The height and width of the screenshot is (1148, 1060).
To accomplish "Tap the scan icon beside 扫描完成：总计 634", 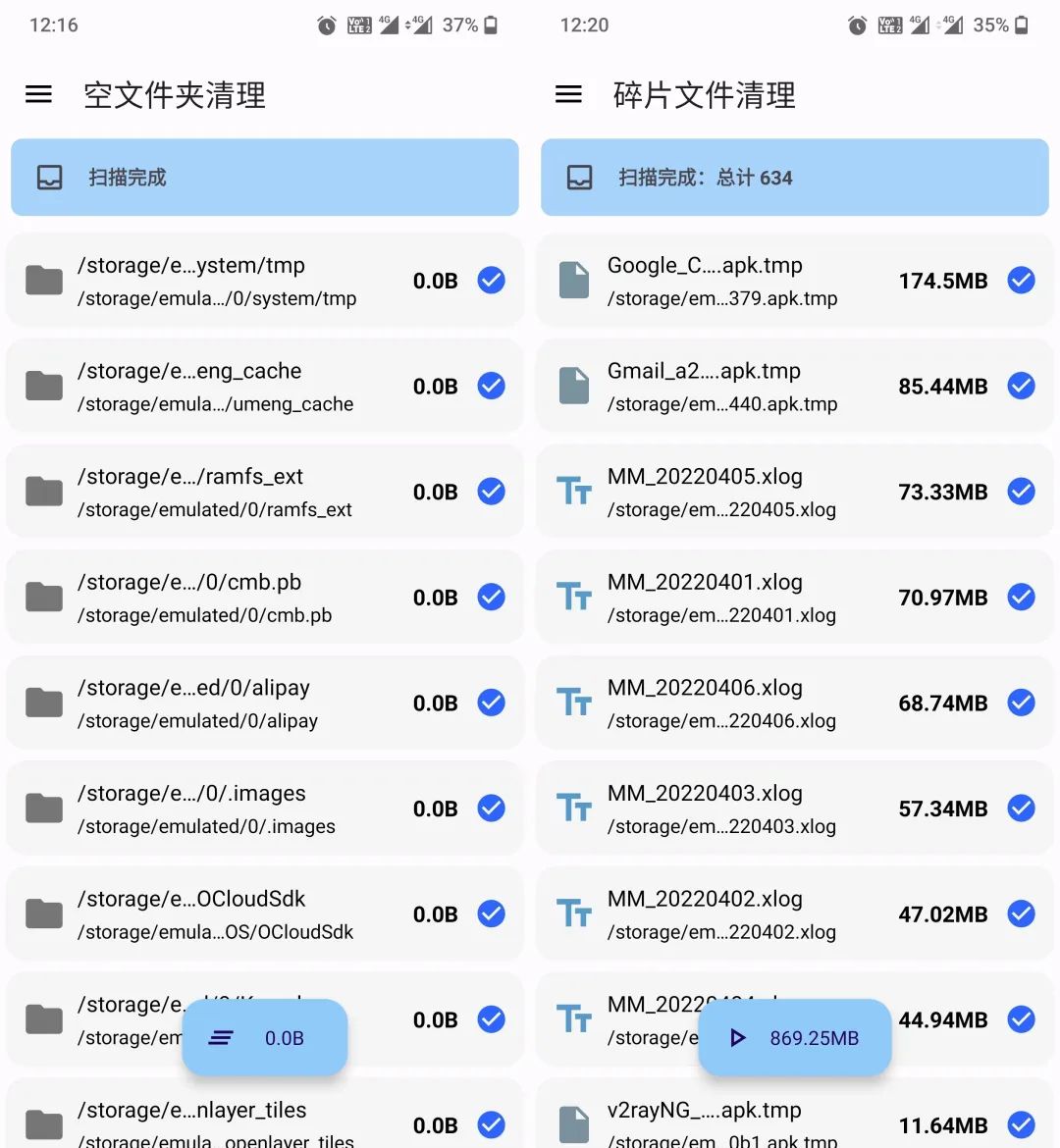I will click(581, 177).
